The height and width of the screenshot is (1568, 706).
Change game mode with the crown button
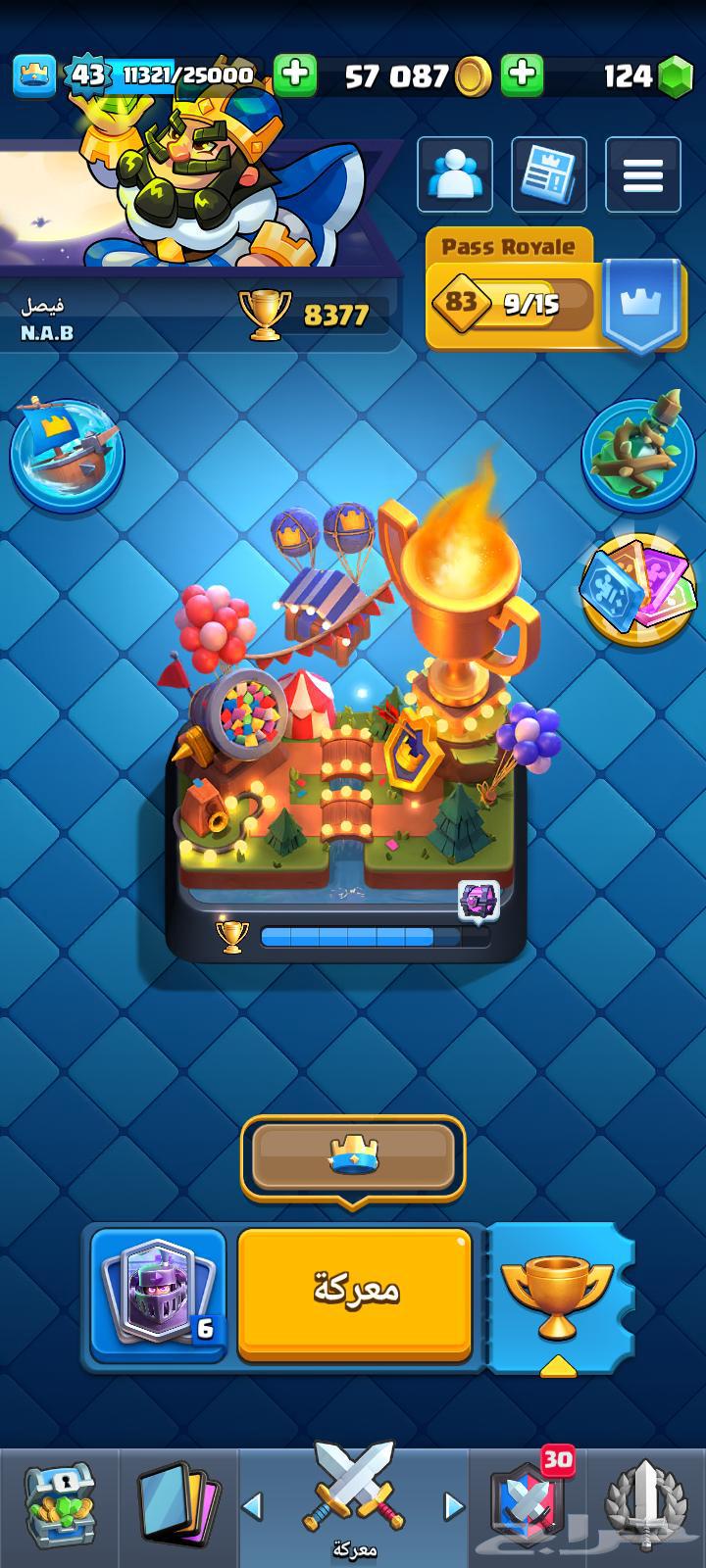point(353,1156)
